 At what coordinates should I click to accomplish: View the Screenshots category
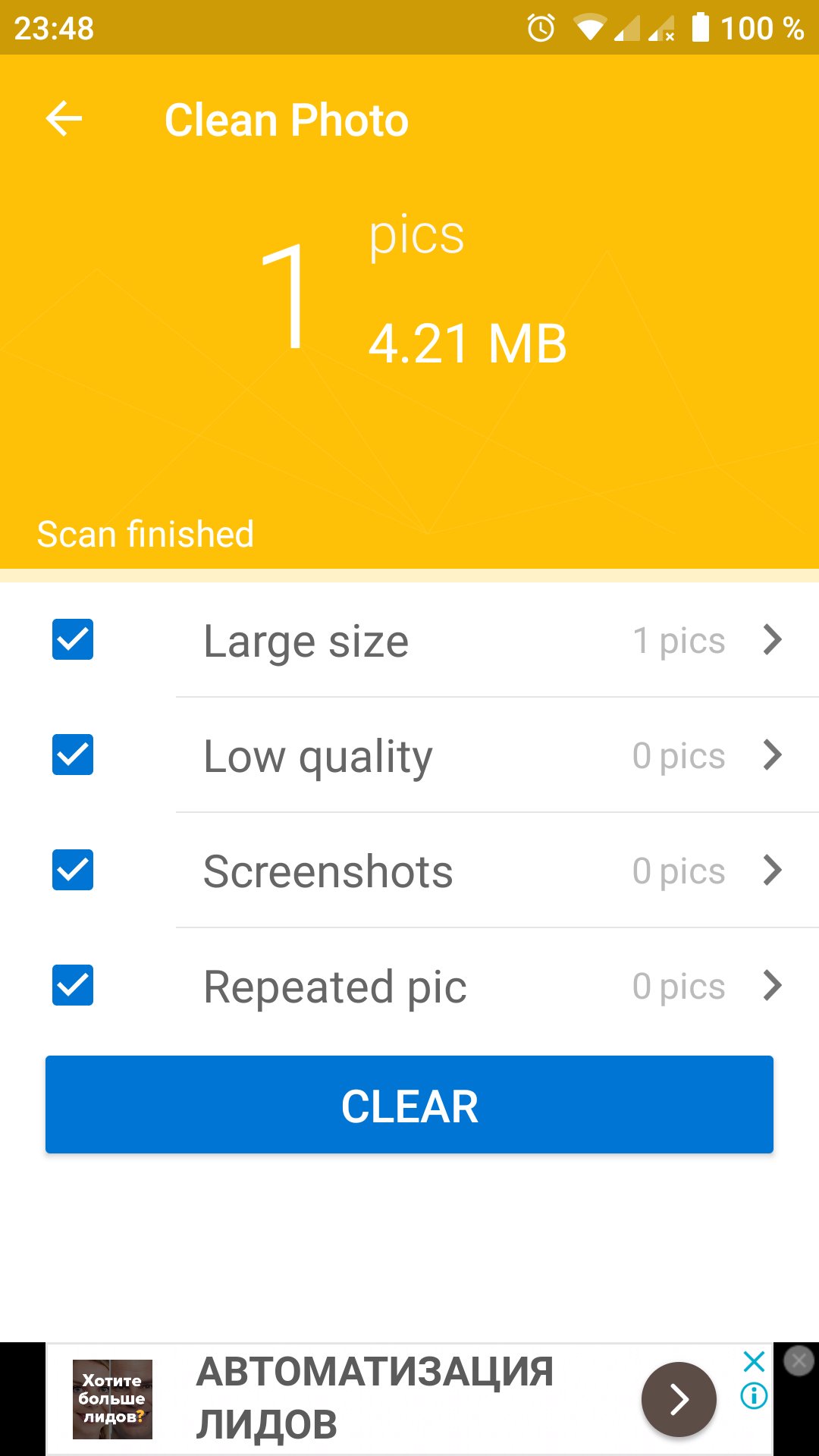(497, 871)
